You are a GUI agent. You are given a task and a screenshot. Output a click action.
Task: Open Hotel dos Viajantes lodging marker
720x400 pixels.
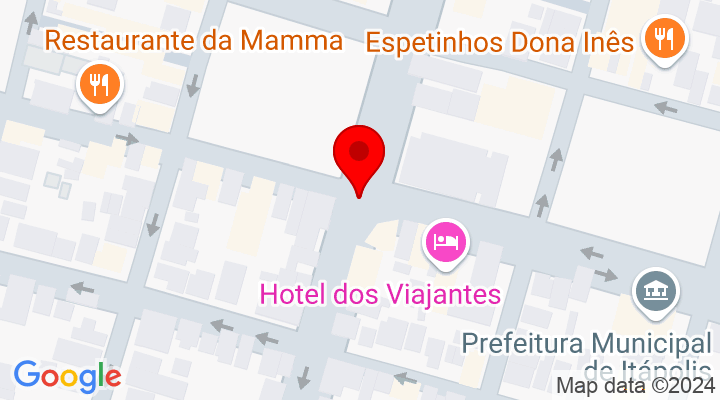click(x=445, y=242)
